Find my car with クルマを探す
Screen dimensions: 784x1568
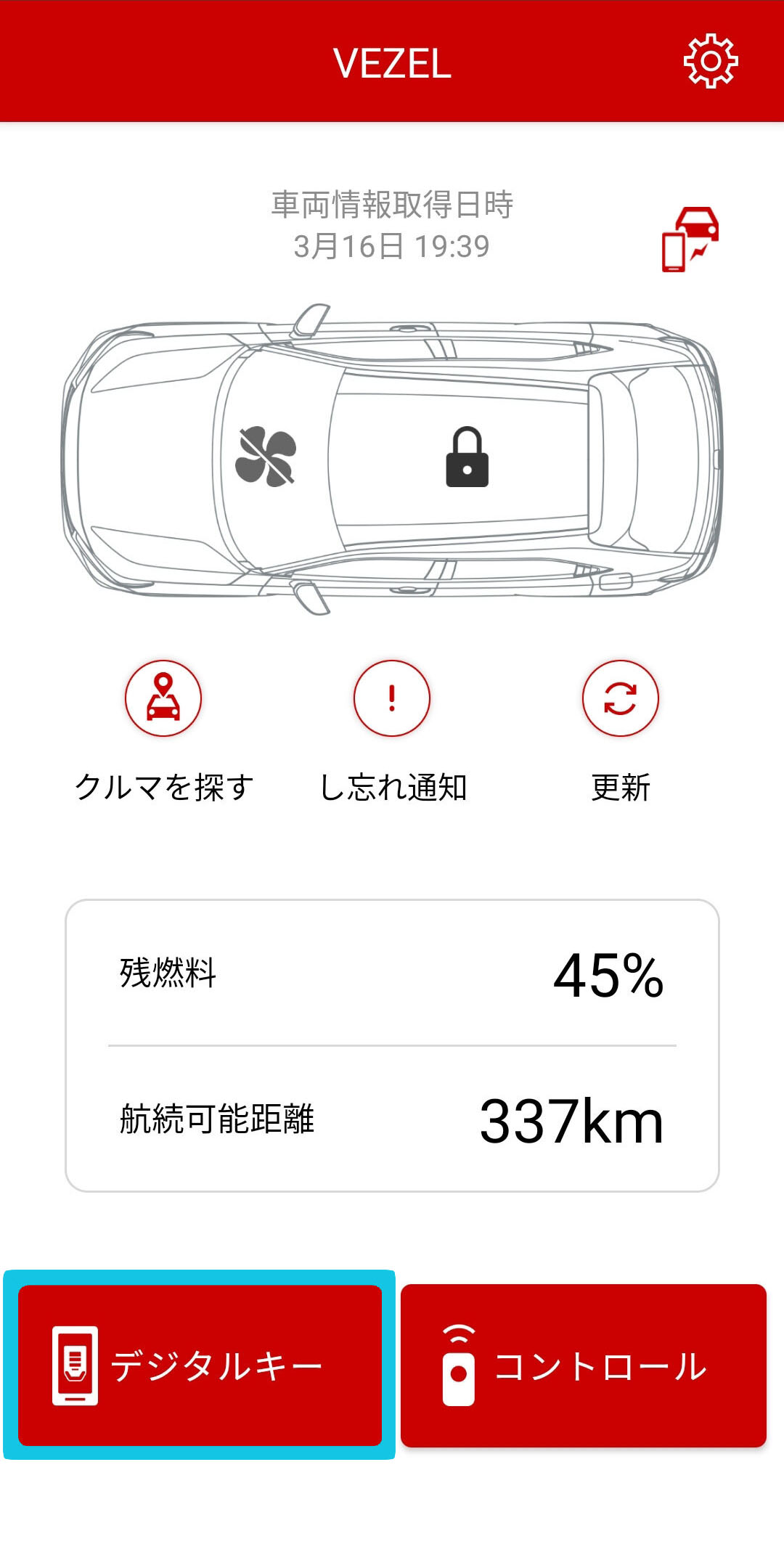163,698
